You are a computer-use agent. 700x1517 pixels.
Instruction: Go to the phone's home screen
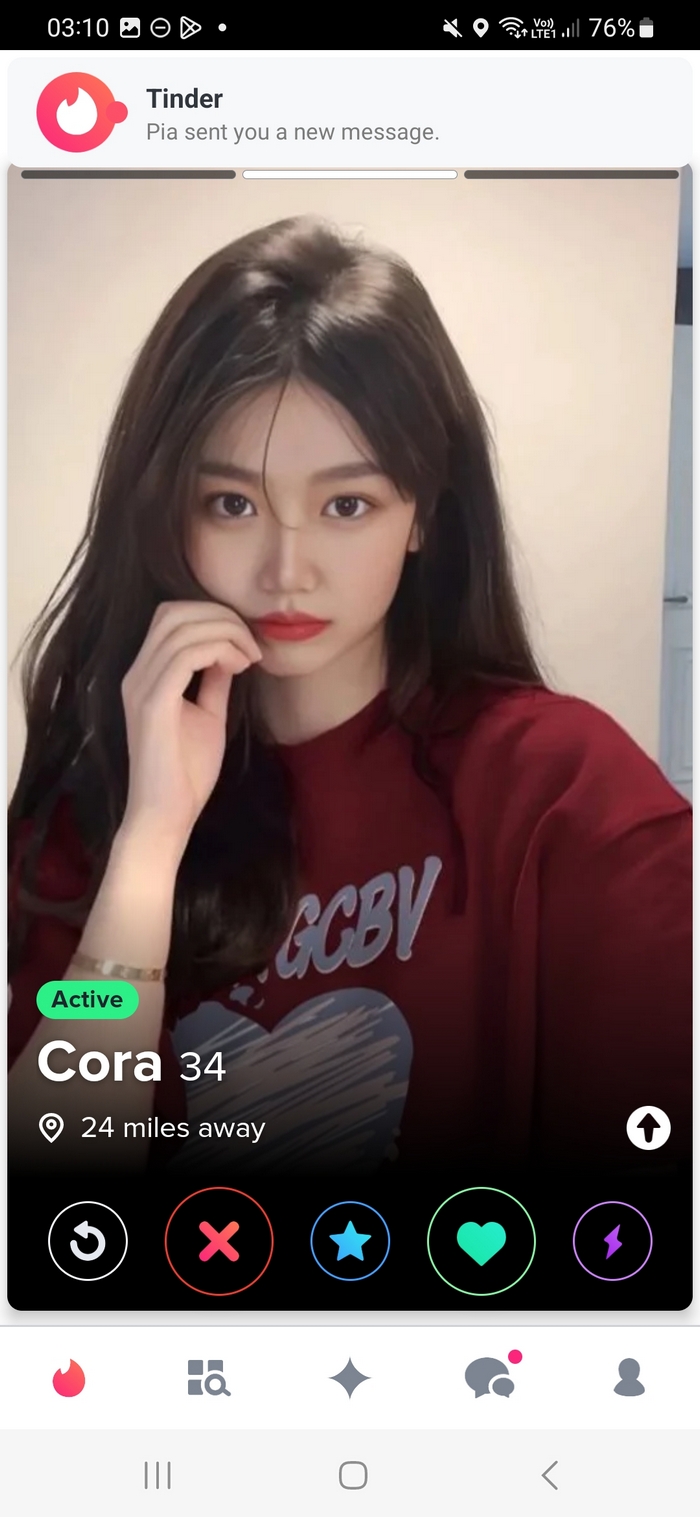[x=352, y=1474]
